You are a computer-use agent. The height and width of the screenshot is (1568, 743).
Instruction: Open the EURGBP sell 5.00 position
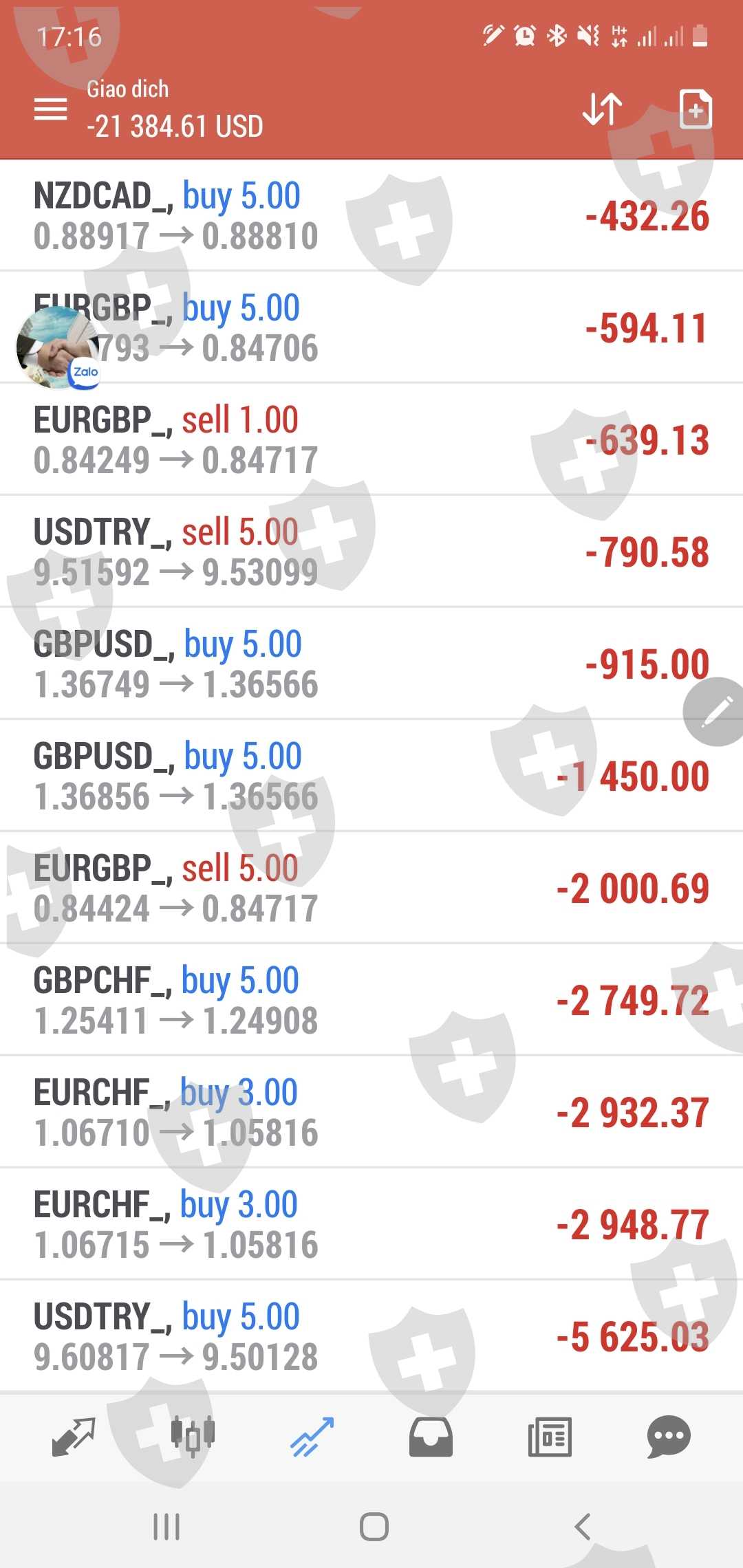click(x=371, y=888)
